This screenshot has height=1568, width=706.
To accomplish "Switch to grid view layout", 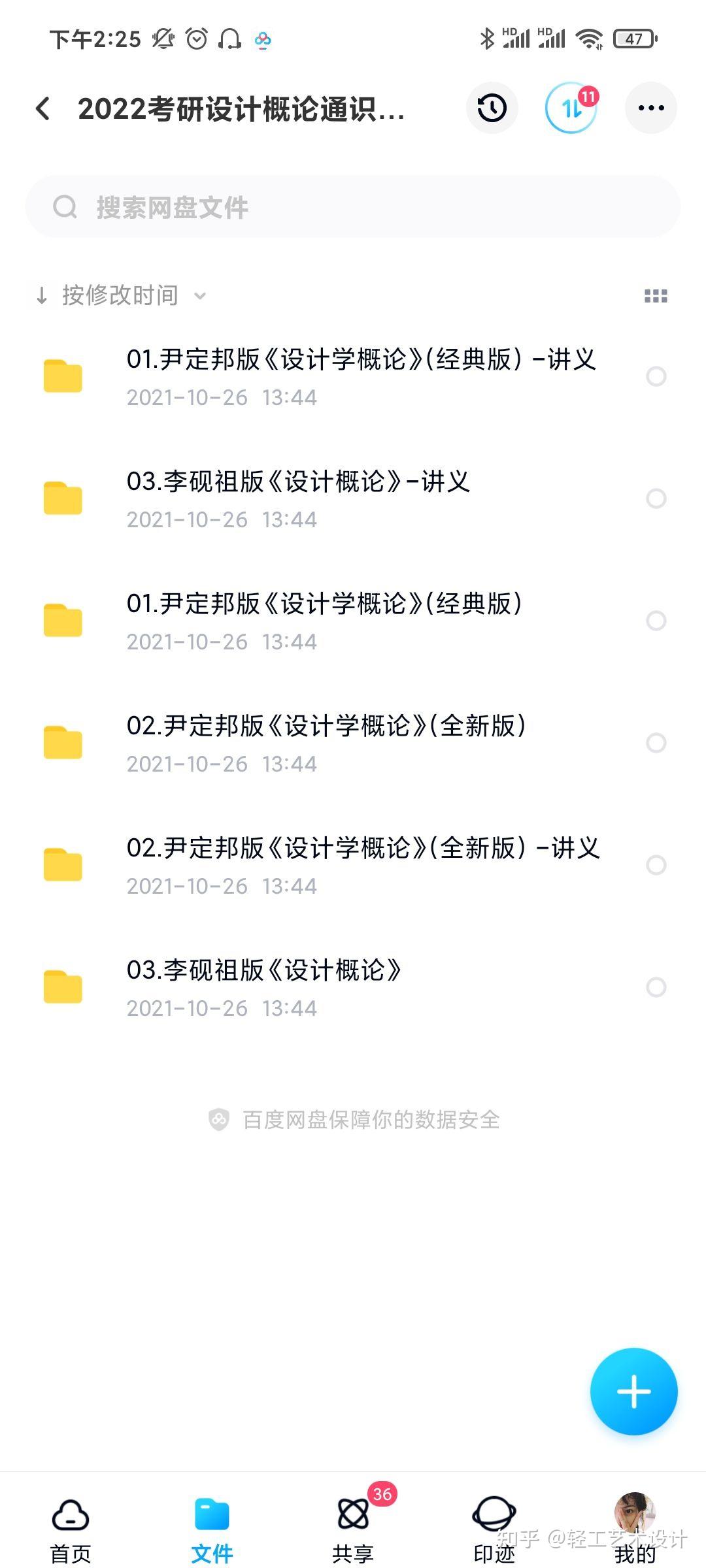I will pos(656,296).
